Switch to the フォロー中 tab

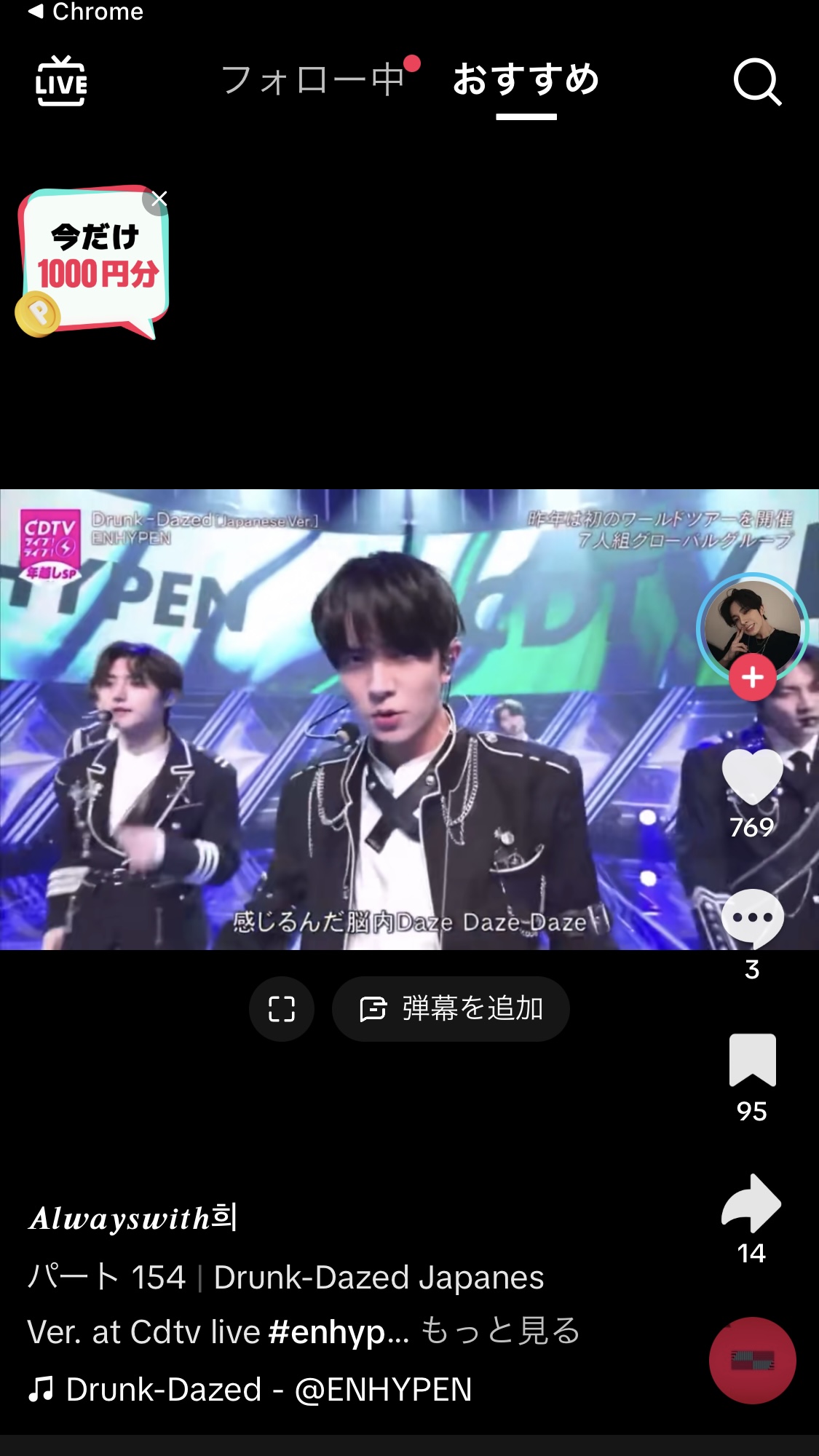(313, 79)
